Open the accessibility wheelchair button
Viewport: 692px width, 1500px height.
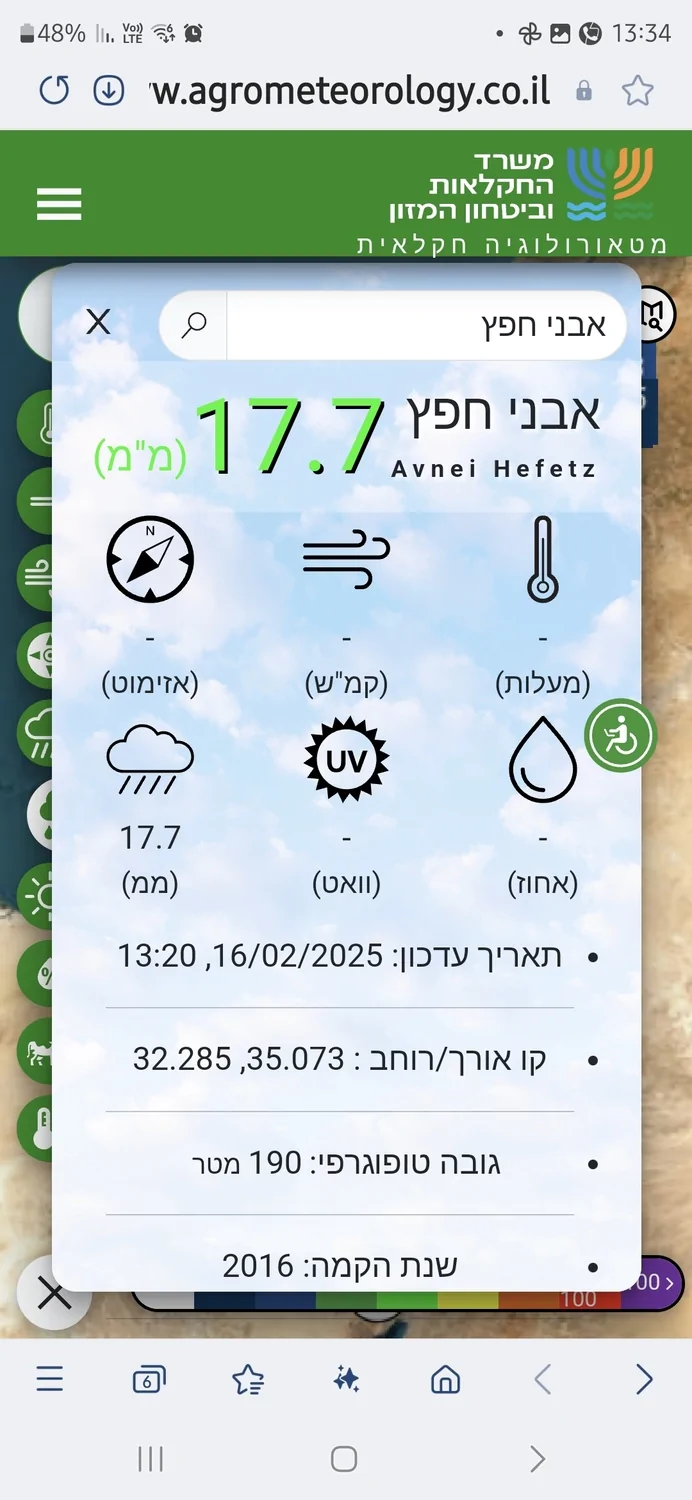coord(619,736)
